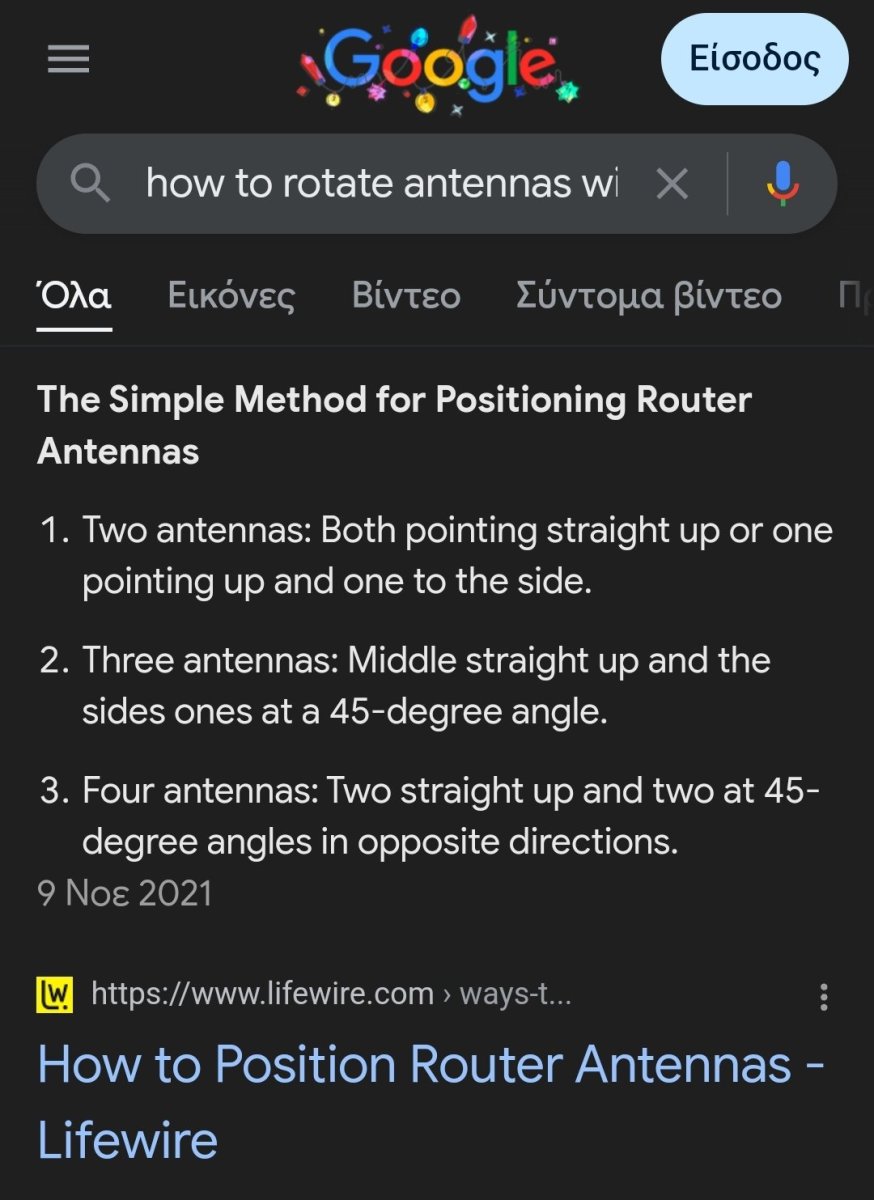Click the Lifewire favicon next to the URL
874x1200 pixels.
55,995
